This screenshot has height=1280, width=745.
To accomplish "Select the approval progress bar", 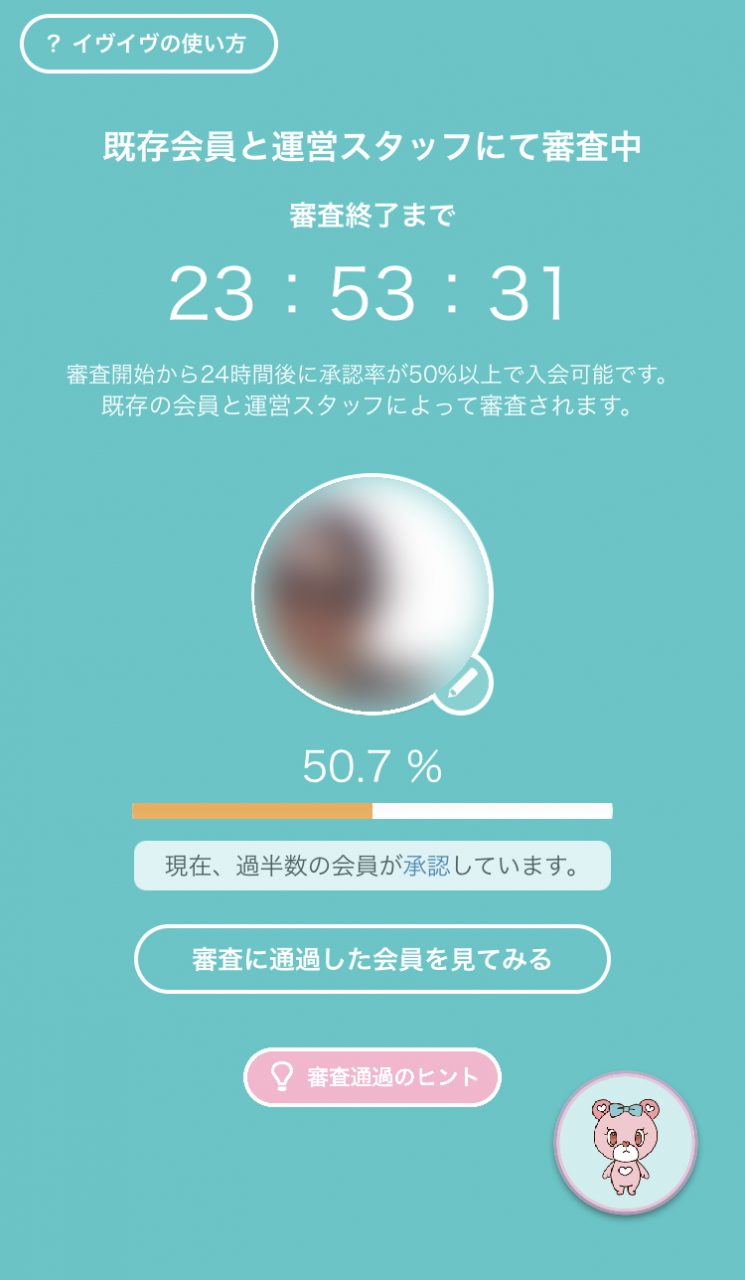I will tap(372, 805).
